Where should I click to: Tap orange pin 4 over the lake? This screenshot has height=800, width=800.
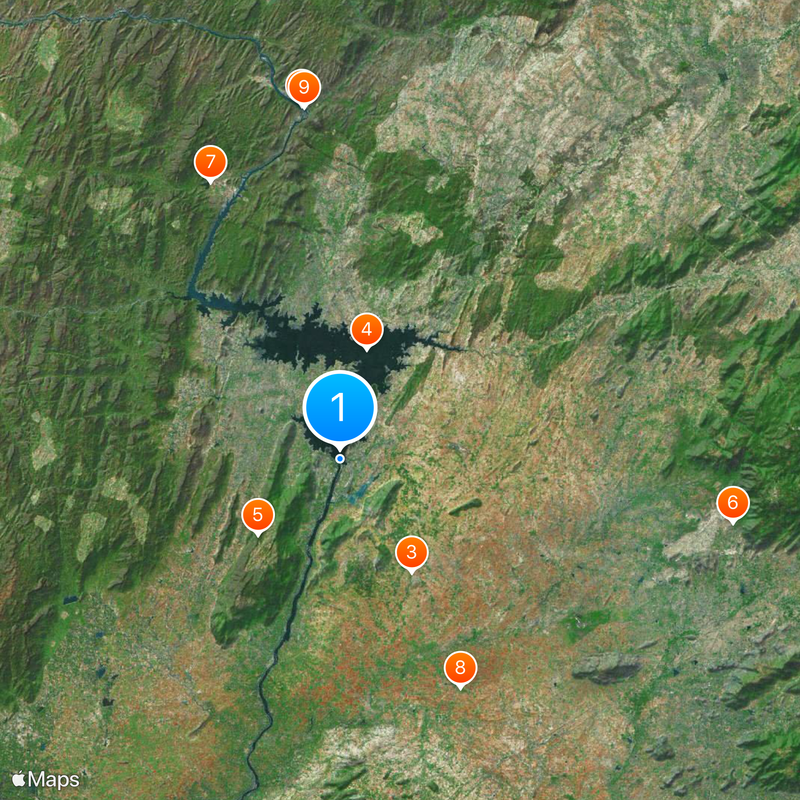click(367, 329)
